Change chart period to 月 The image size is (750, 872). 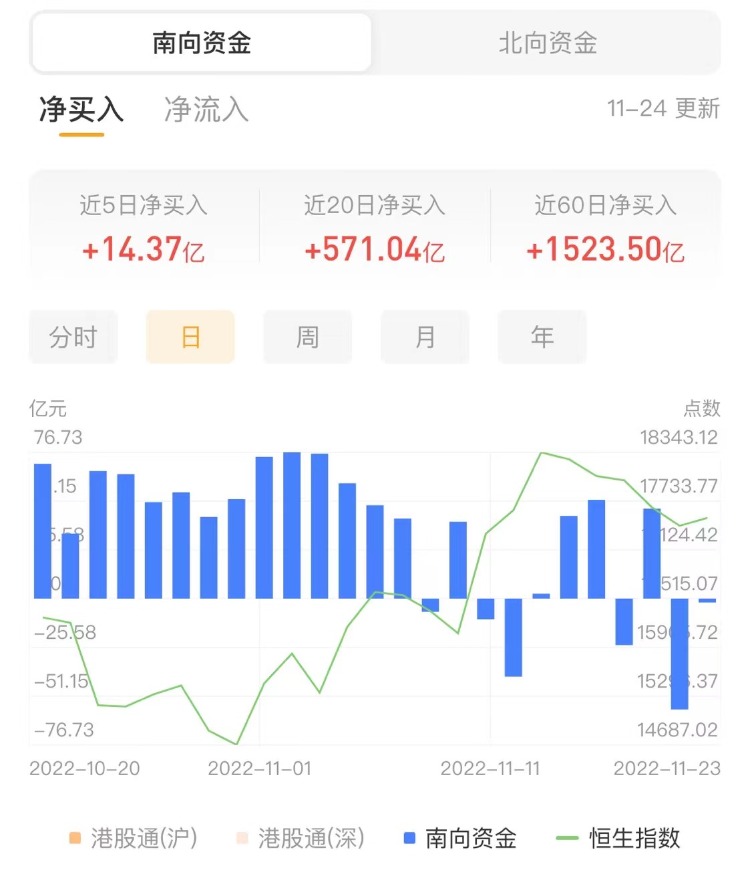coord(425,337)
